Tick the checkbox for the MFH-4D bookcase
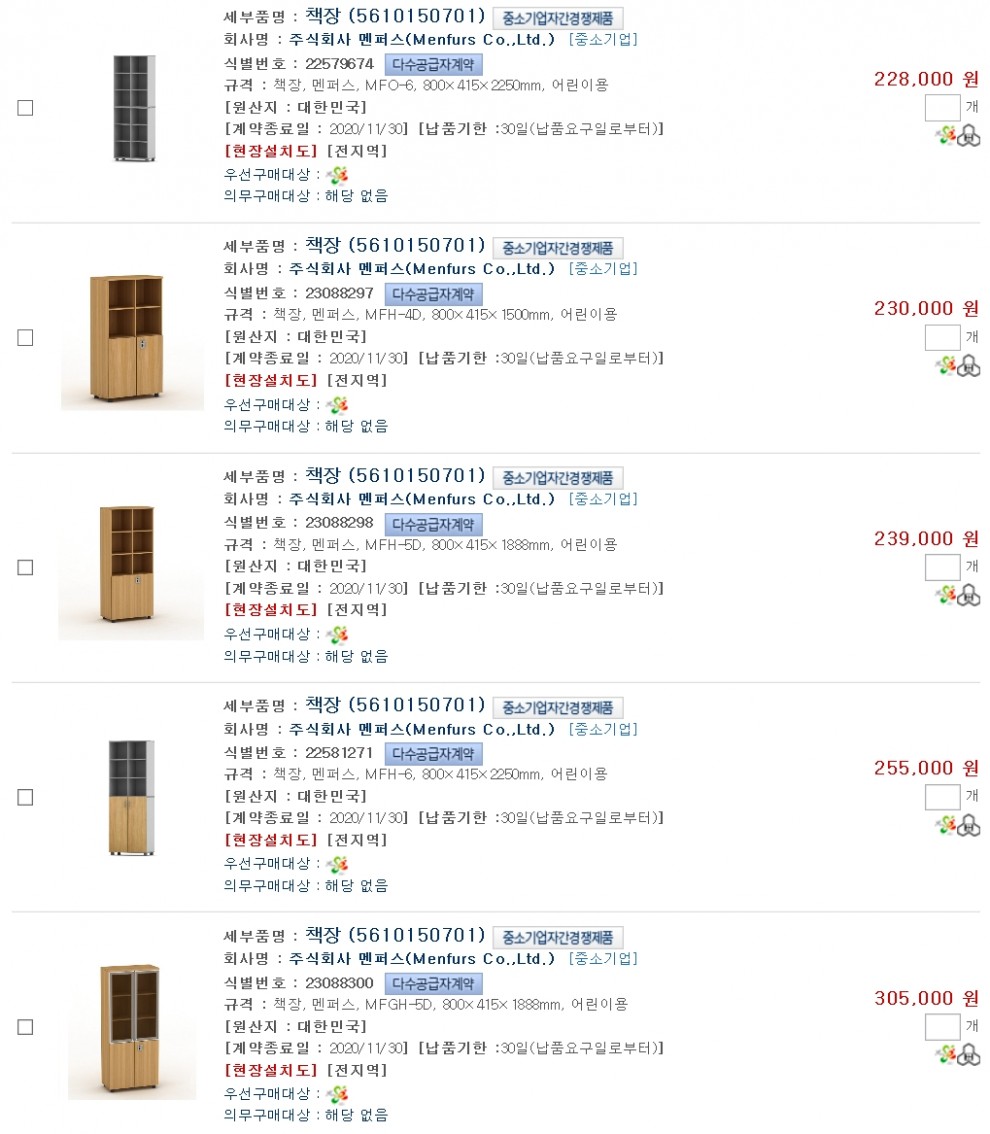The height and width of the screenshot is (1134, 990). tap(25, 338)
